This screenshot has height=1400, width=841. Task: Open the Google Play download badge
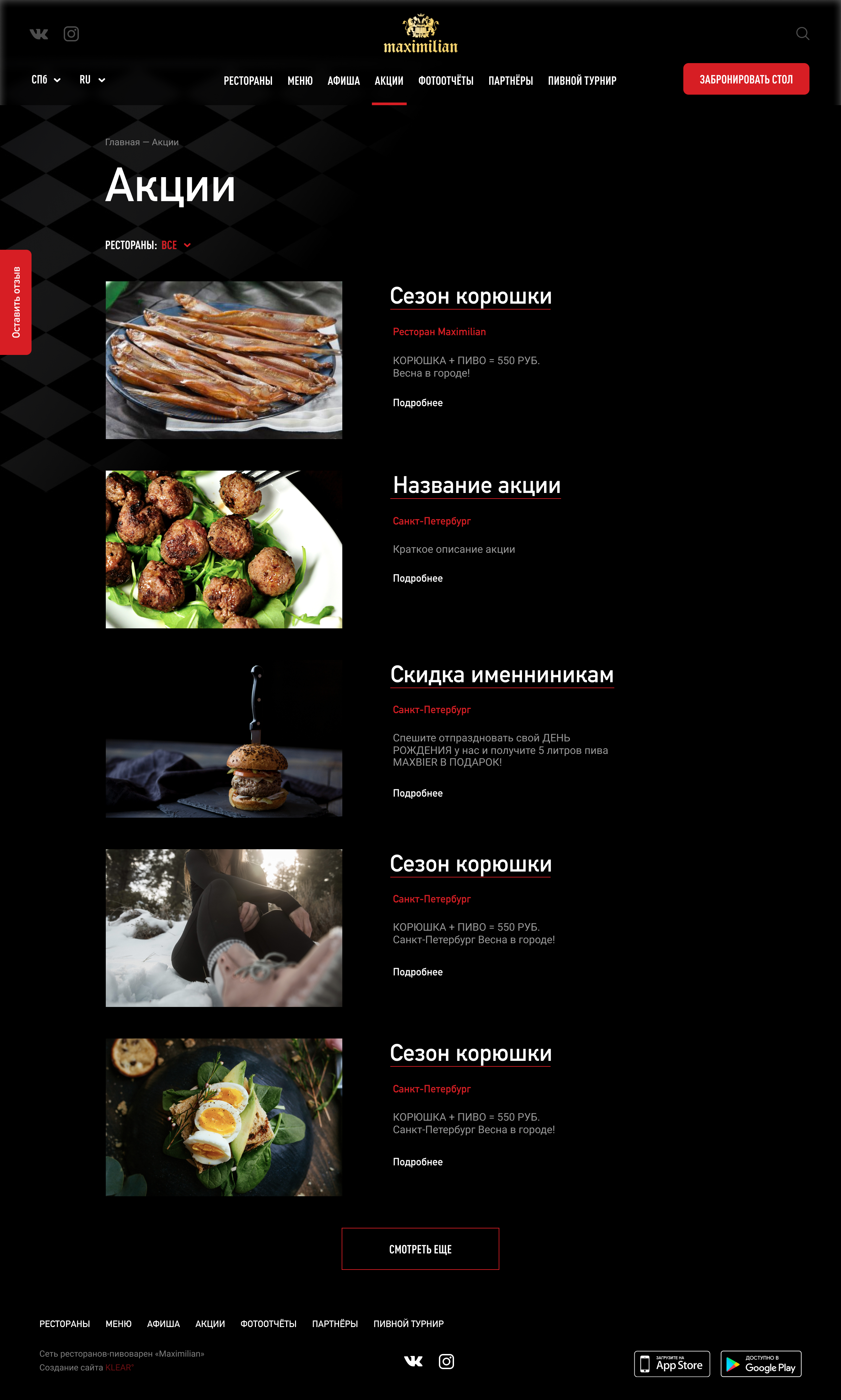point(761,1364)
